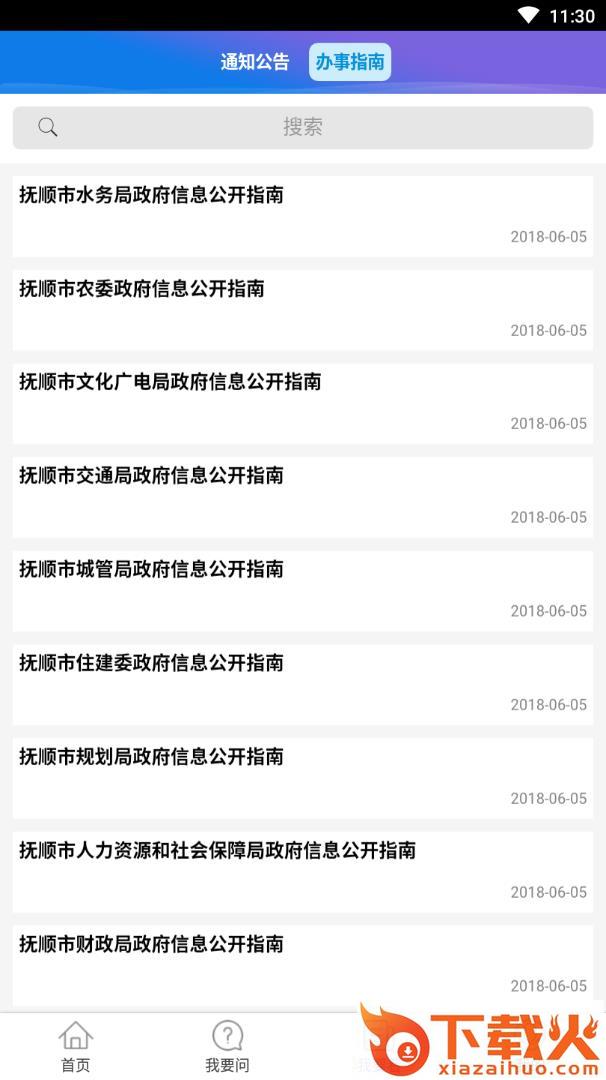Switch to the 我要问 tab
This screenshot has width=606, height=1080.
pyautogui.click(x=227, y=1046)
